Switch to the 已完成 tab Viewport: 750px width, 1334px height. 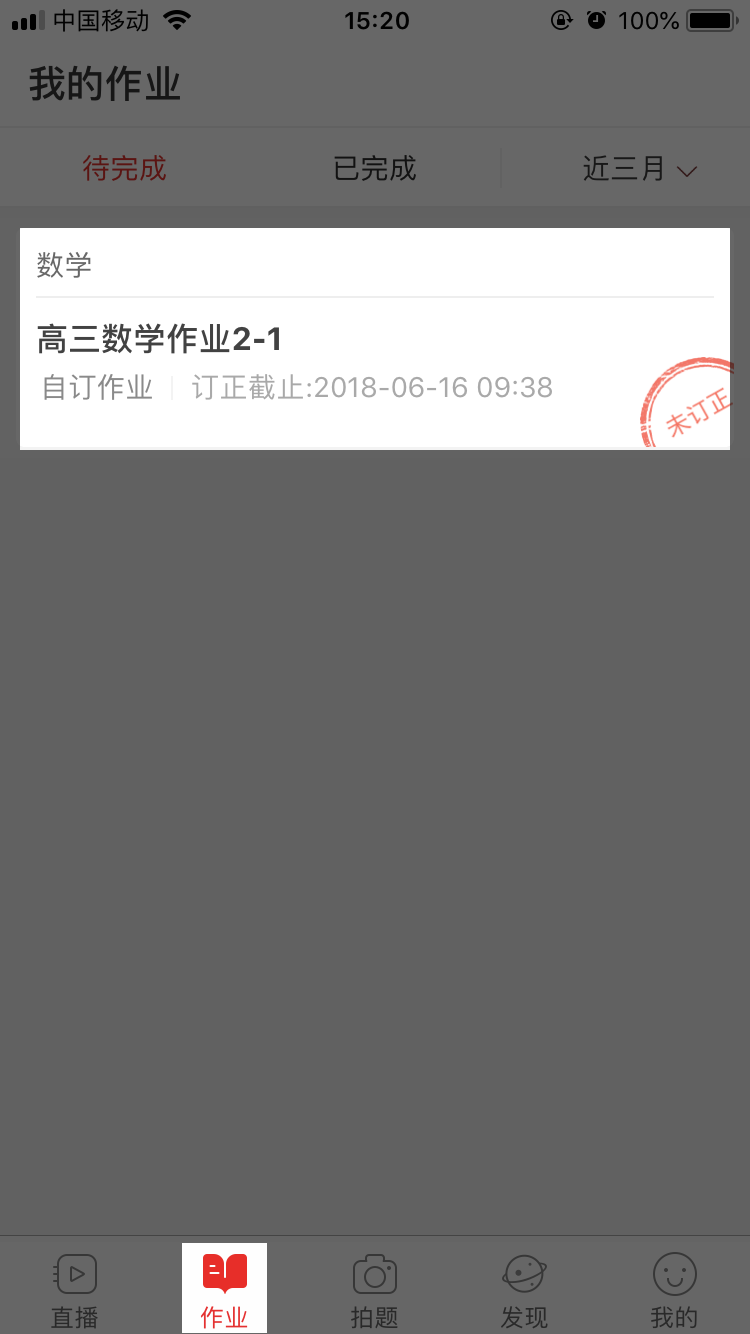[374, 168]
